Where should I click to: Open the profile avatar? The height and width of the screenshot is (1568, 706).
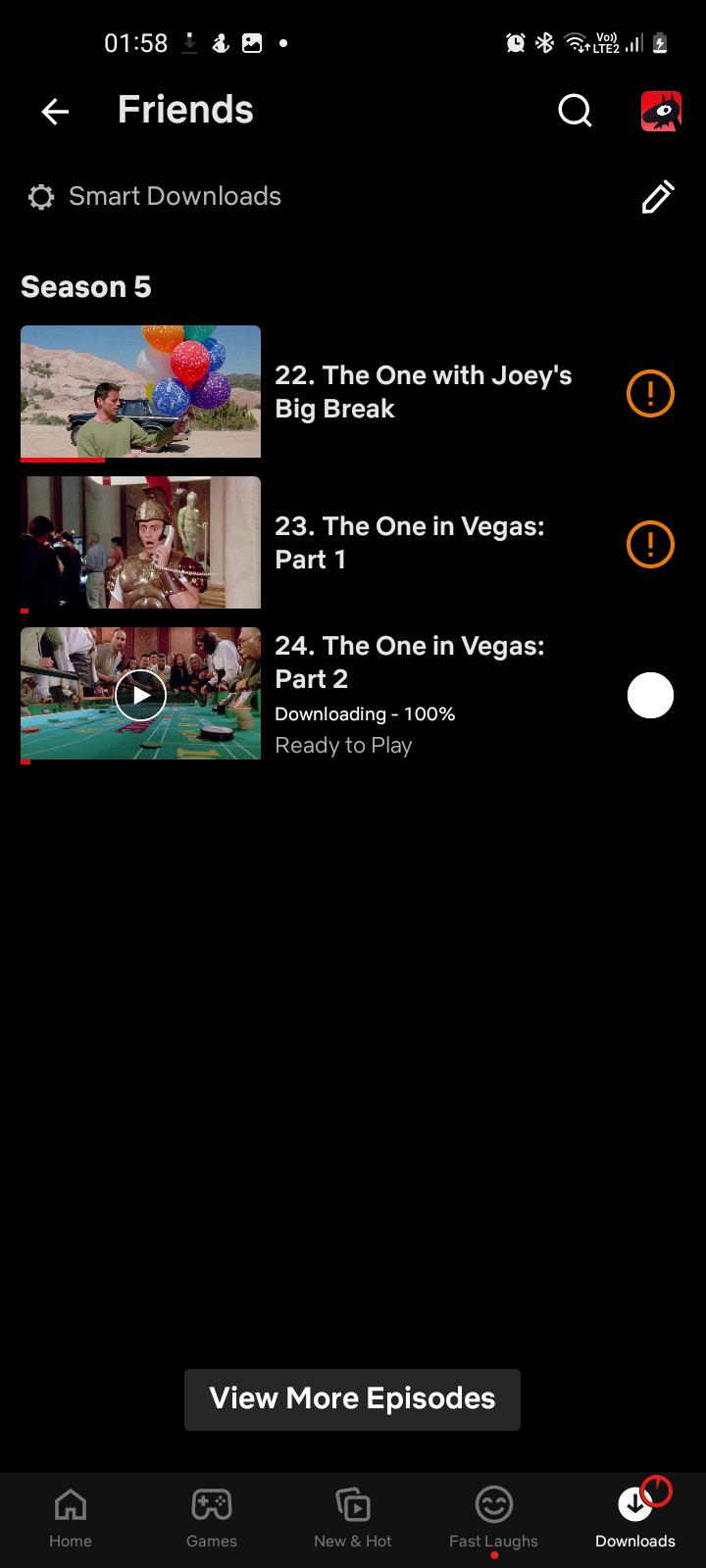click(660, 111)
